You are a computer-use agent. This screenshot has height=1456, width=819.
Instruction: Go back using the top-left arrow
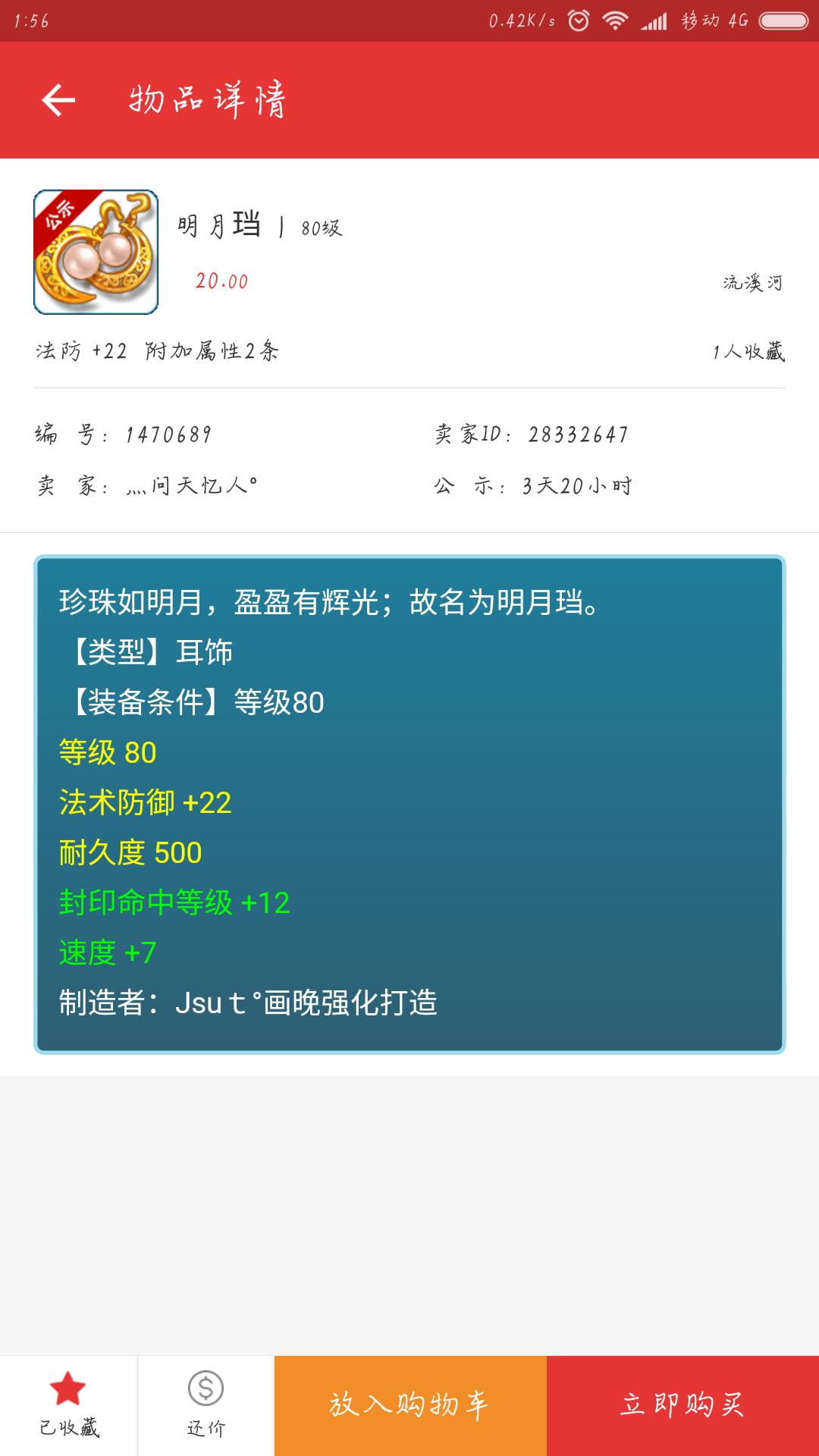coord(58,100)
